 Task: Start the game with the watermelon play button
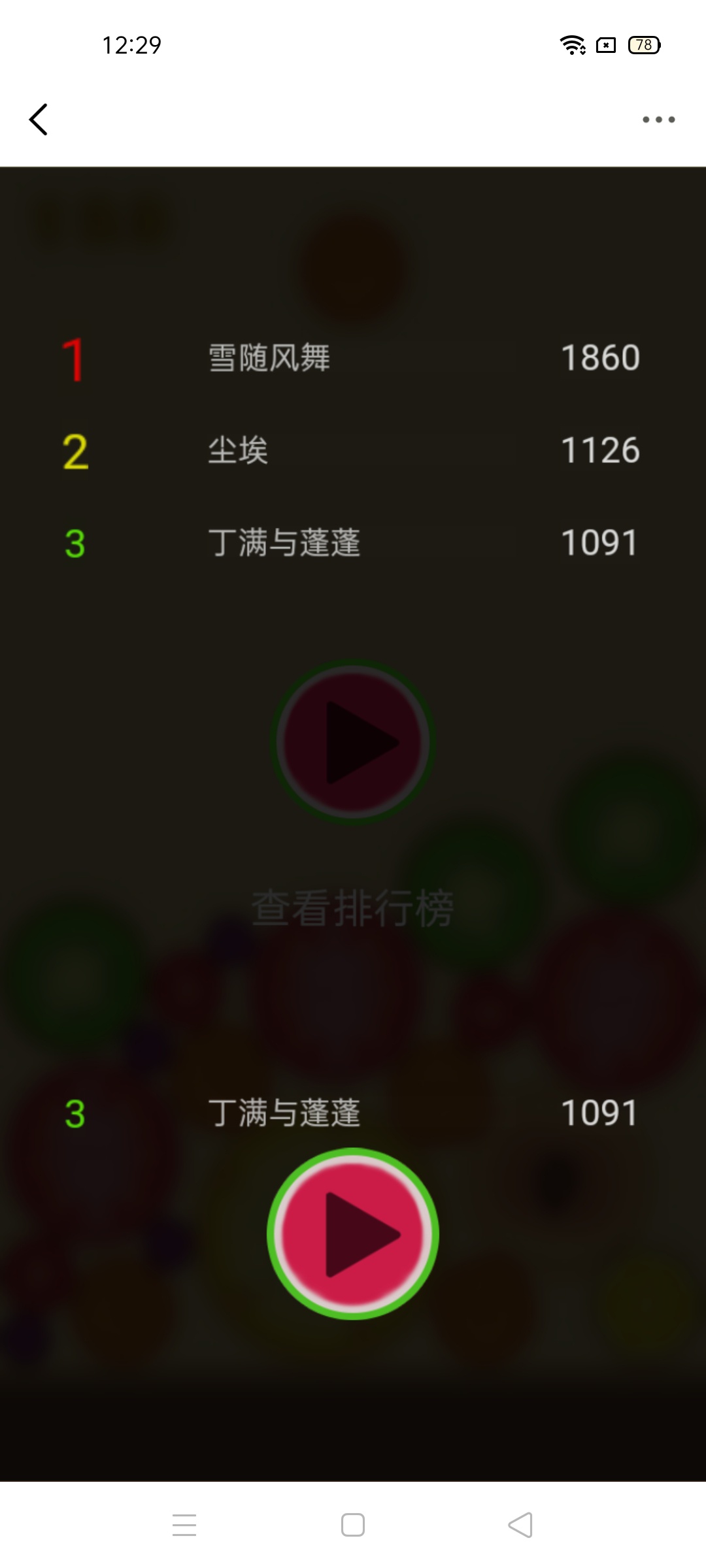(353, 1234)
